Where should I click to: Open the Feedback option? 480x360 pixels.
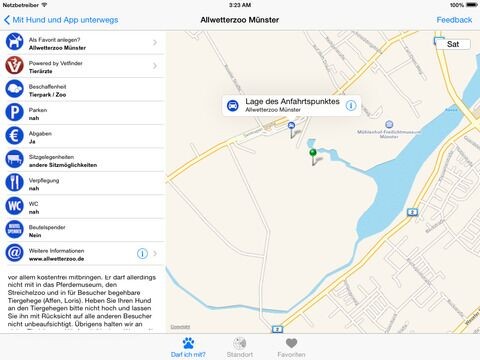click(454, 20)
